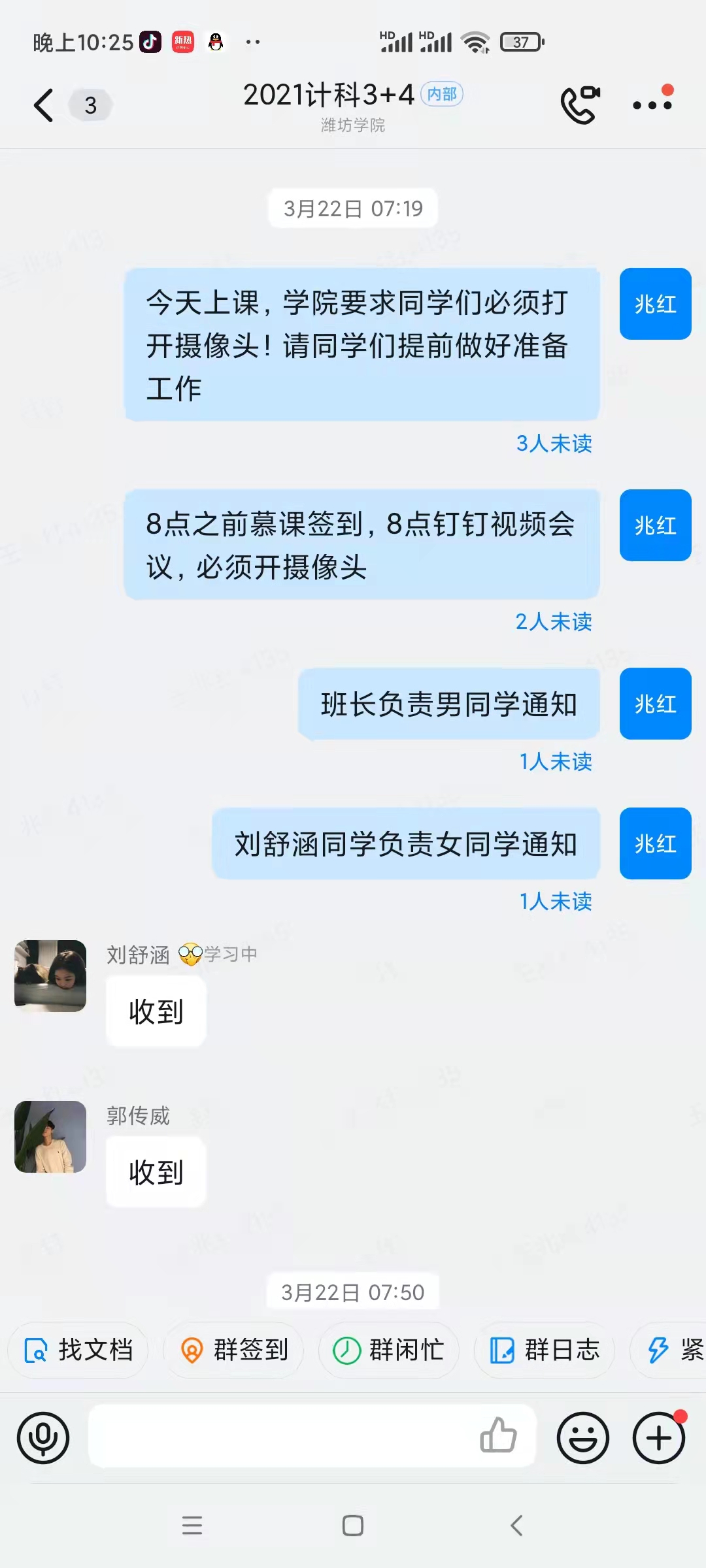The image size is (706, 1568).
Task: Open the plus attachments panel
Action: [x=659, y=1437]
